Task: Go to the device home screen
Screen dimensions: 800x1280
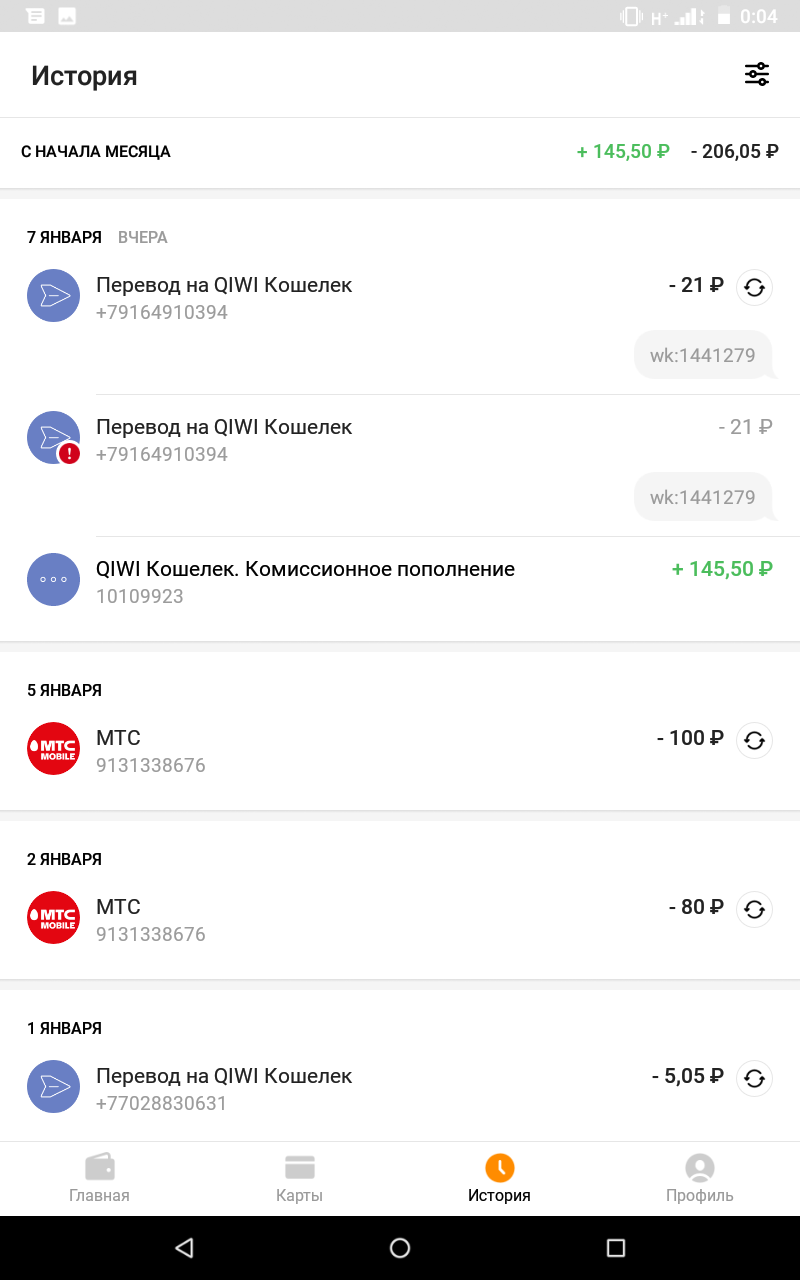Action: (x=400, y=1247)
